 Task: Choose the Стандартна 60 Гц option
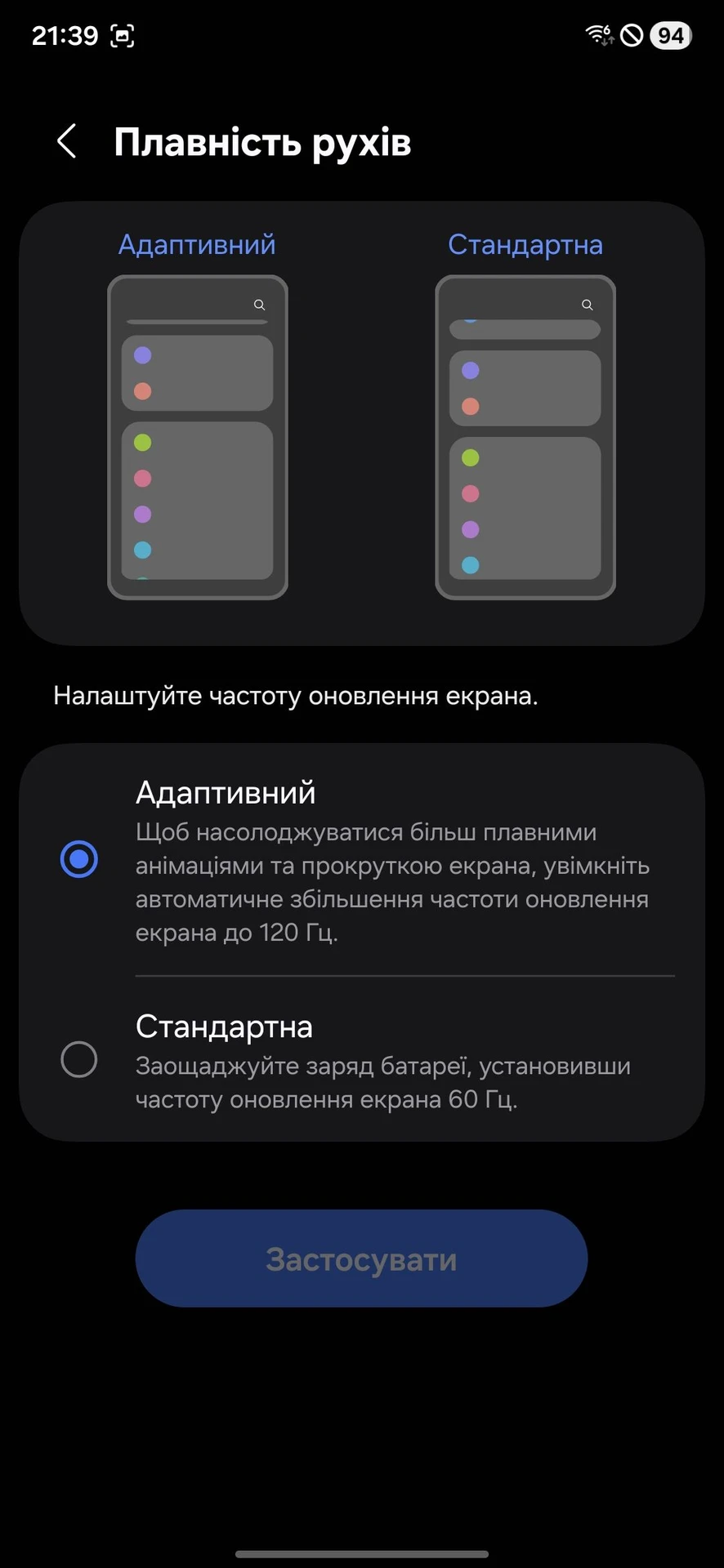click(x=79, y=1059)
